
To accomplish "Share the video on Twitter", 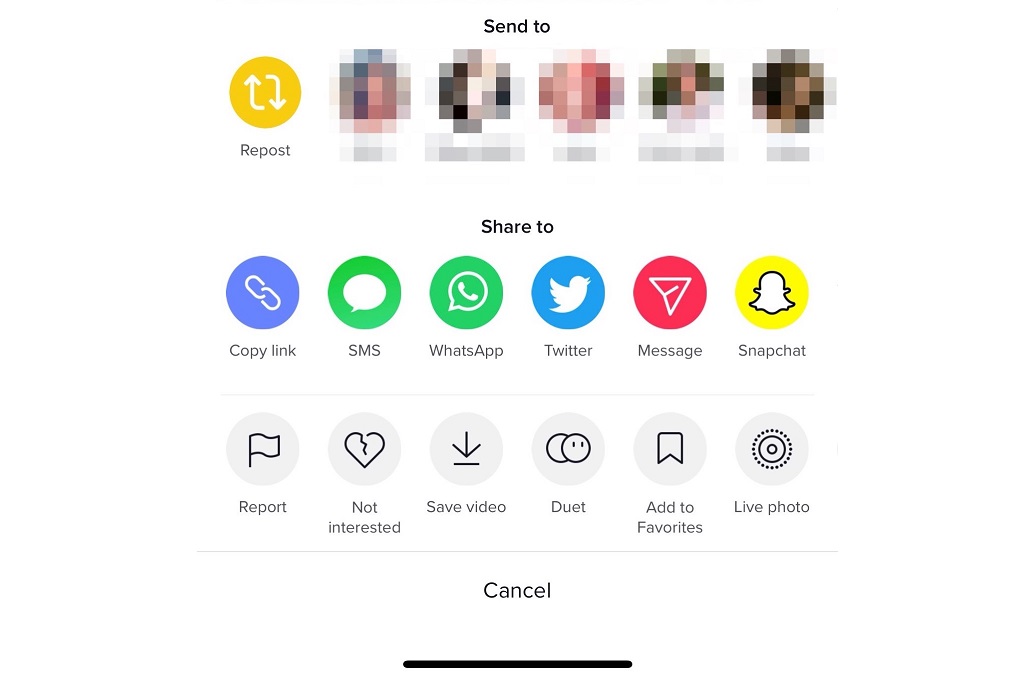I will pyautogui.click(x=568, y=293).
